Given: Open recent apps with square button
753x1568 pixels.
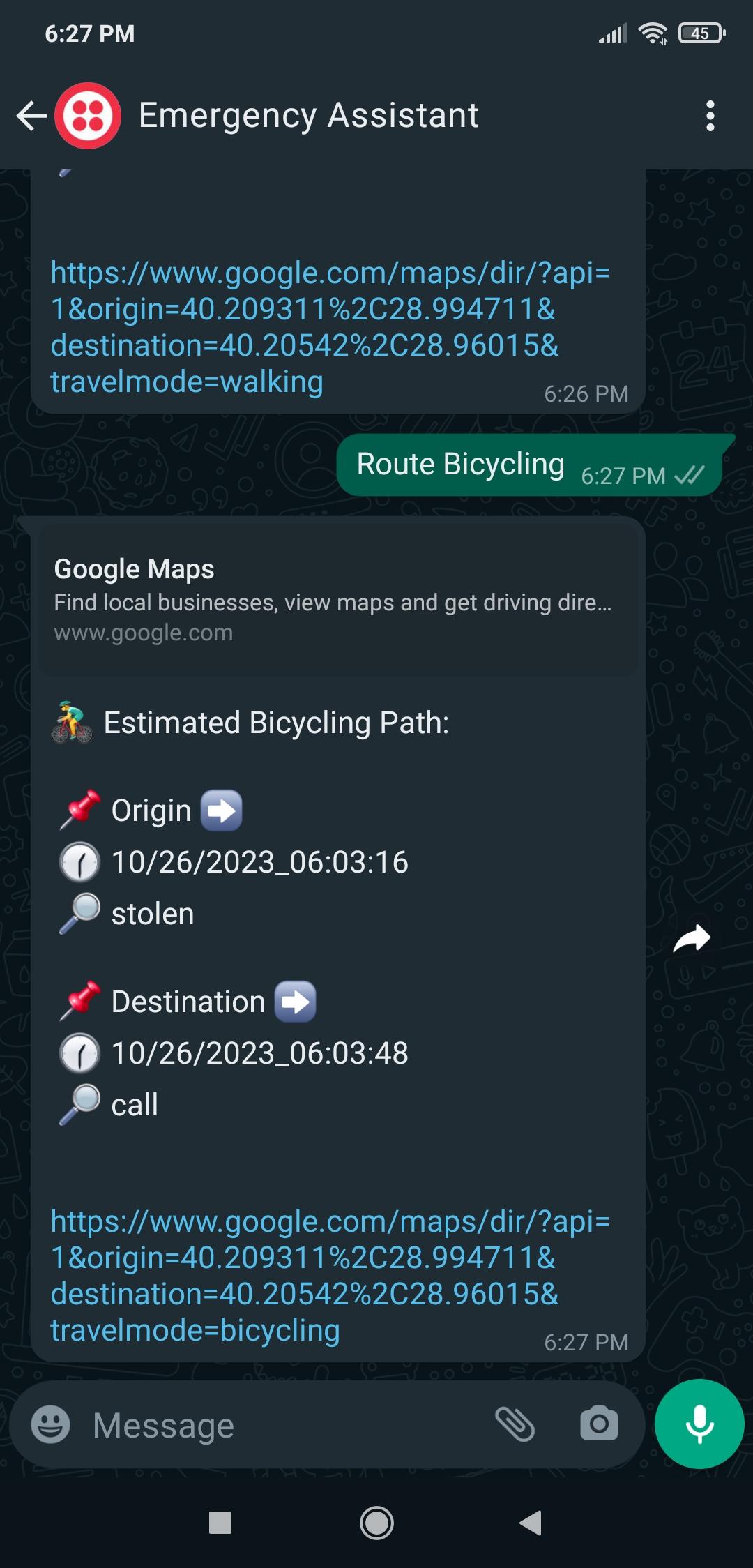Looking at the screenshot, I should (220, 1523).
